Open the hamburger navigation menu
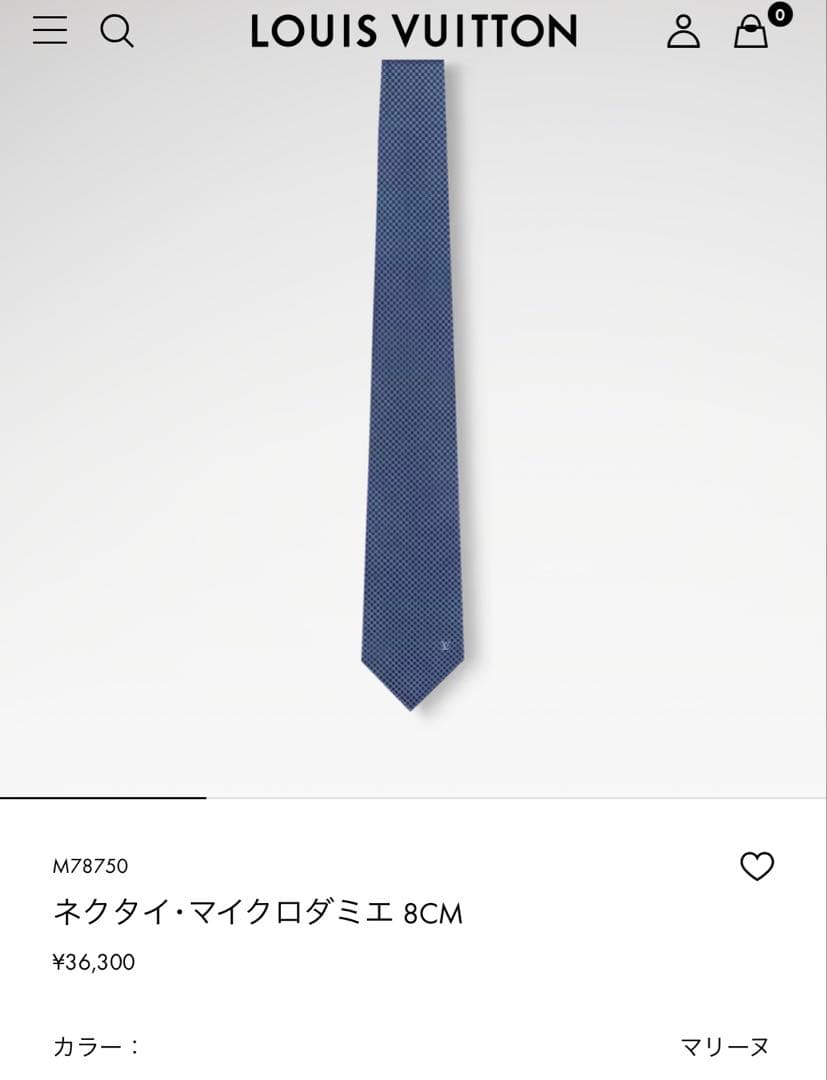The height and width of the screenshot is (1080, 827). (x=48, y=31)
